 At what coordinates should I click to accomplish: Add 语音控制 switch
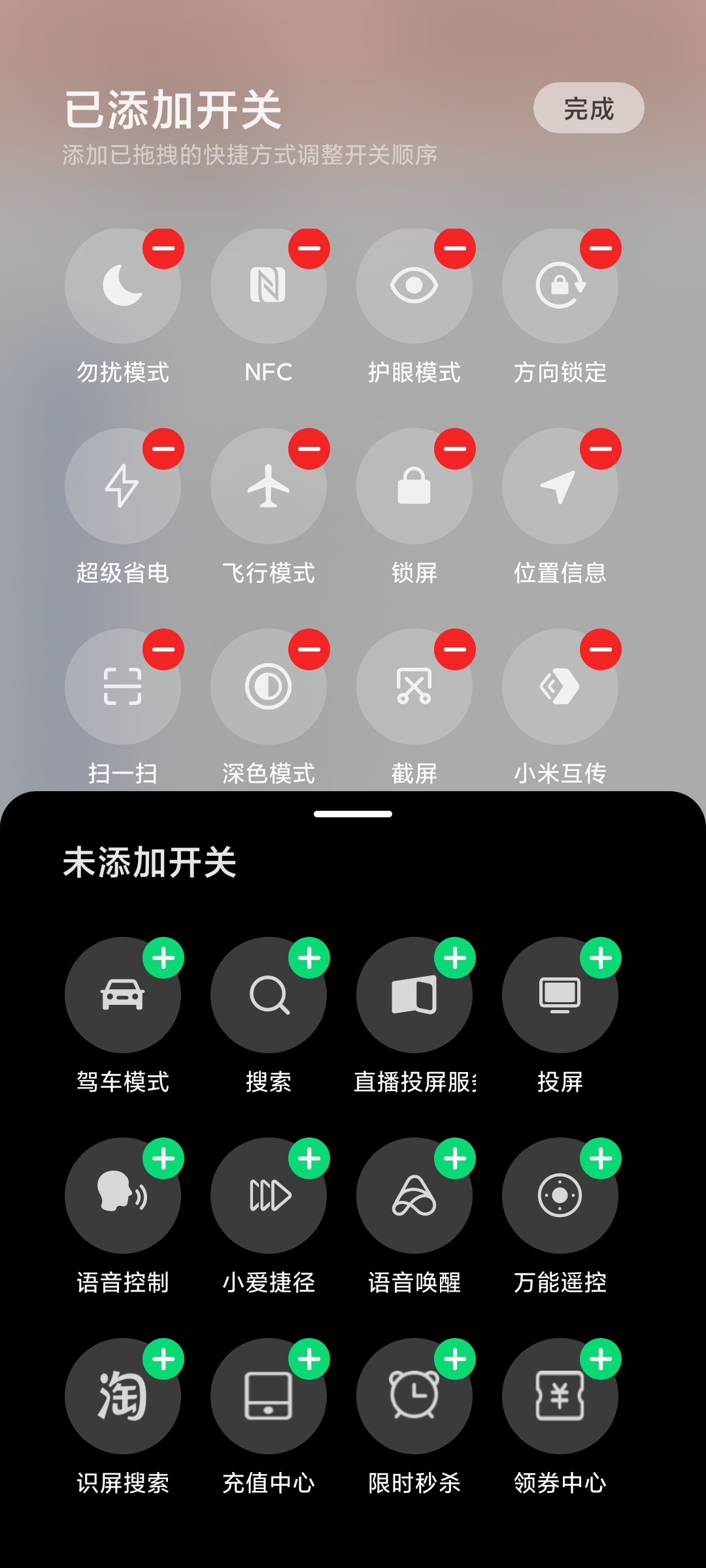[163, 1158]
